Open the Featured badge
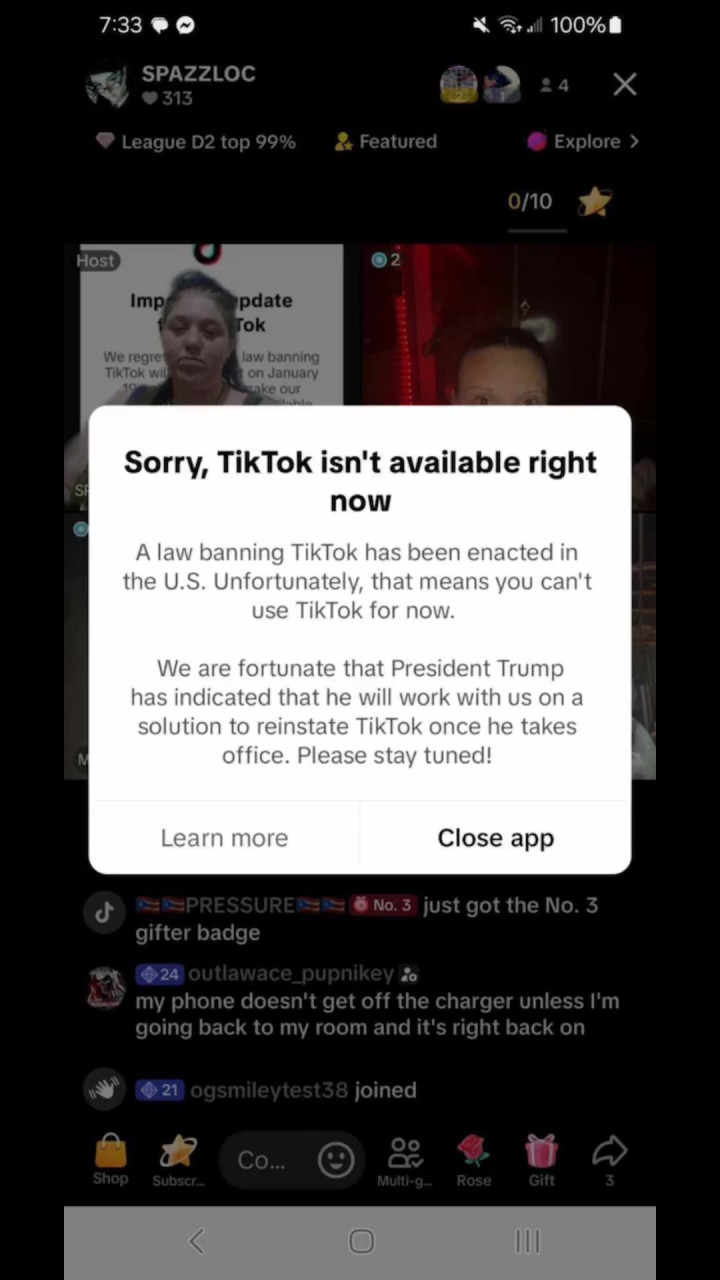Screen dimensions: 720x1280 coord(386,142)
